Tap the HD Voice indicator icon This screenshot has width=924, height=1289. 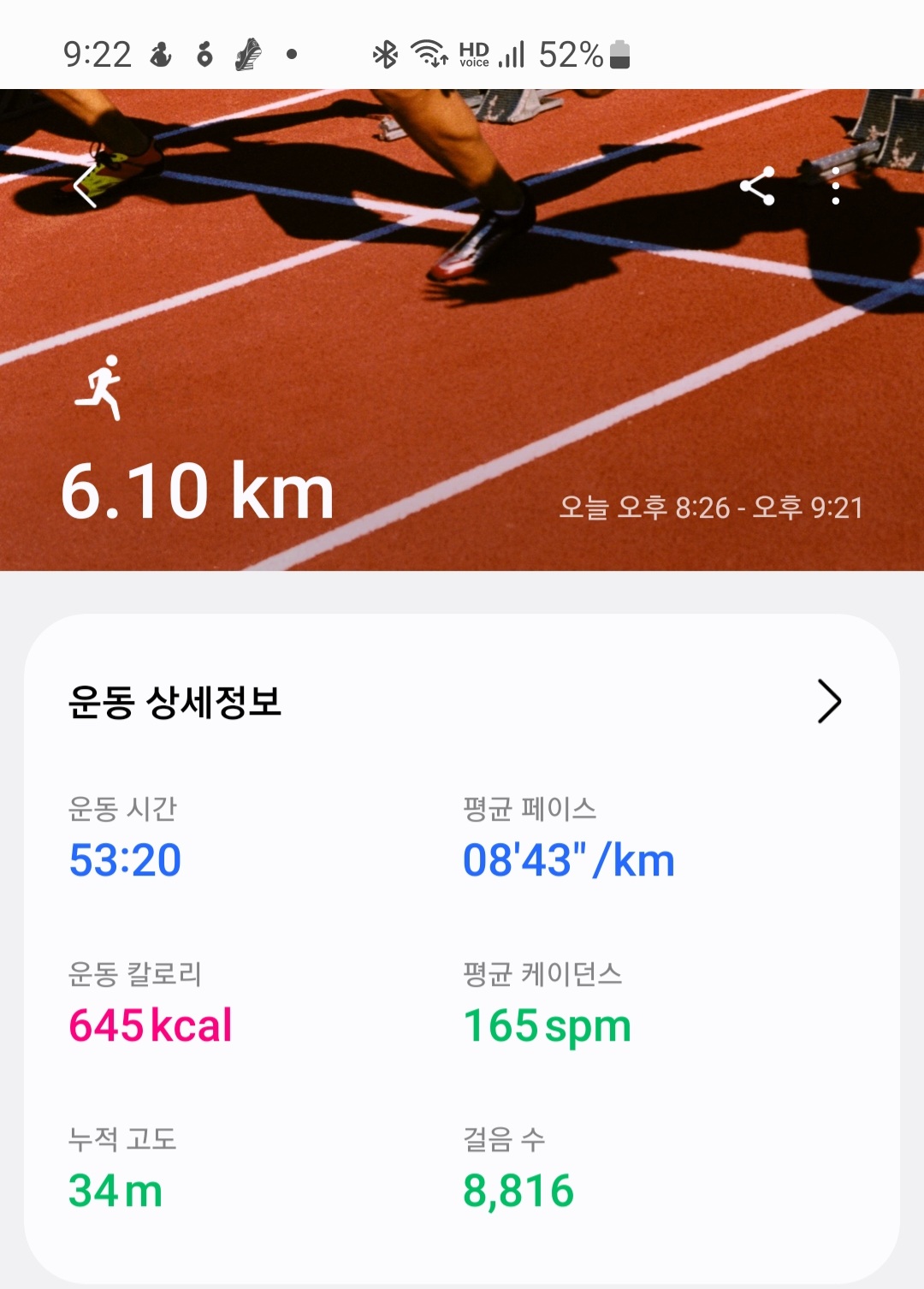[x=476, y=54]
